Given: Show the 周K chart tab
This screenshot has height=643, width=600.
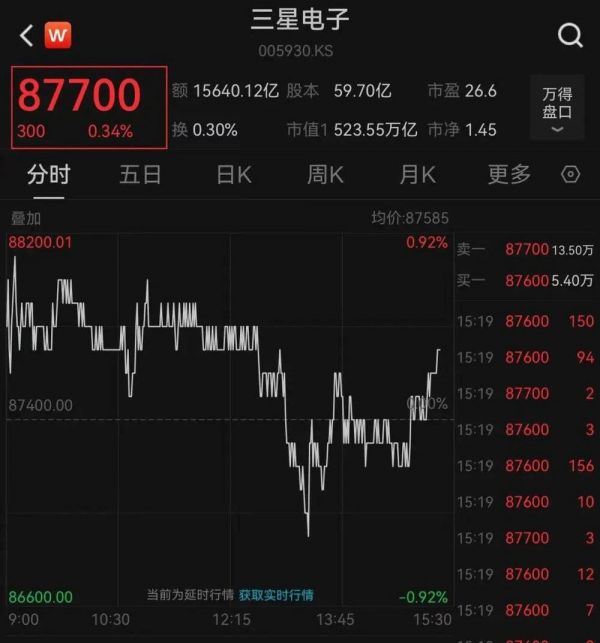Looking at the screenshot, I should (325, 174).
